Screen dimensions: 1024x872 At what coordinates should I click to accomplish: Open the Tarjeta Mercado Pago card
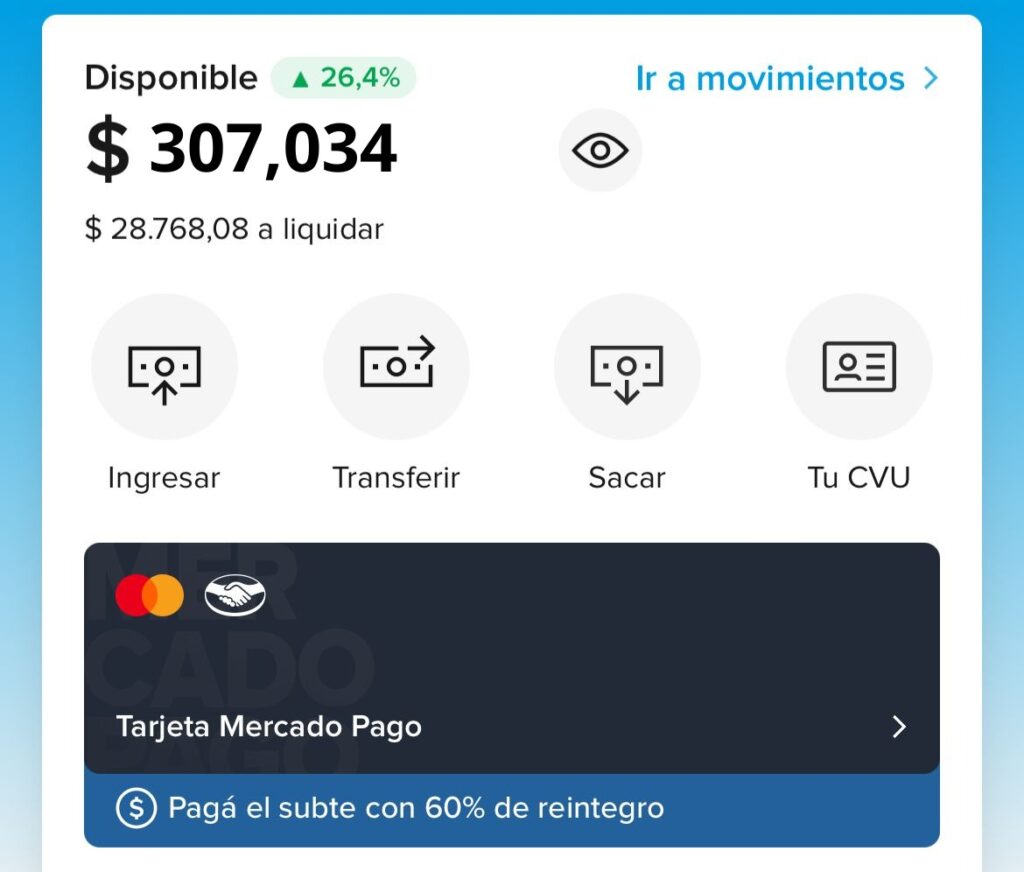coord(511,658)
